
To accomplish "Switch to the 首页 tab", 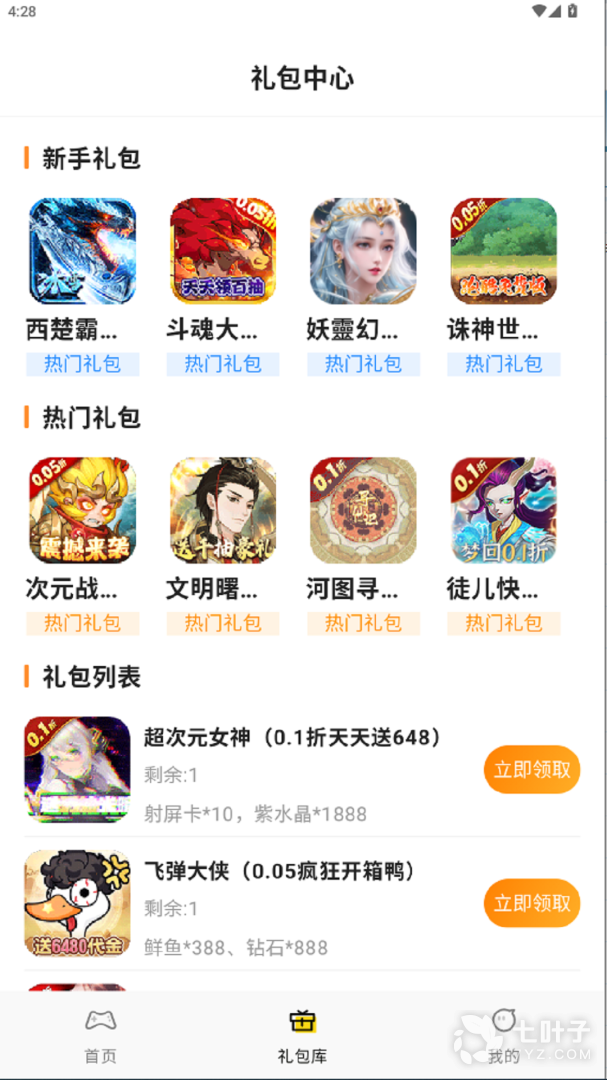I will (100, 1036).
